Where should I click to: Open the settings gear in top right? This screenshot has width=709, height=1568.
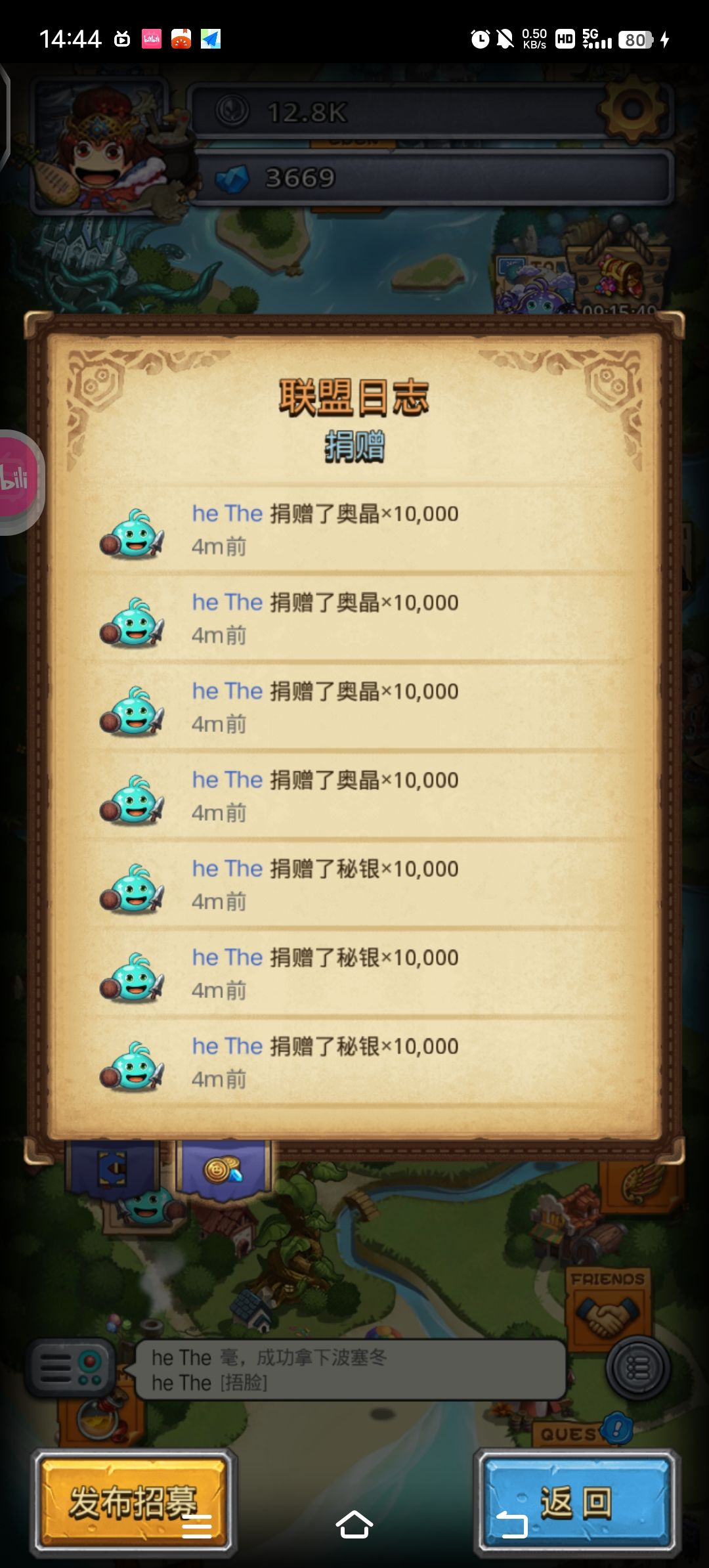point(628,109)
